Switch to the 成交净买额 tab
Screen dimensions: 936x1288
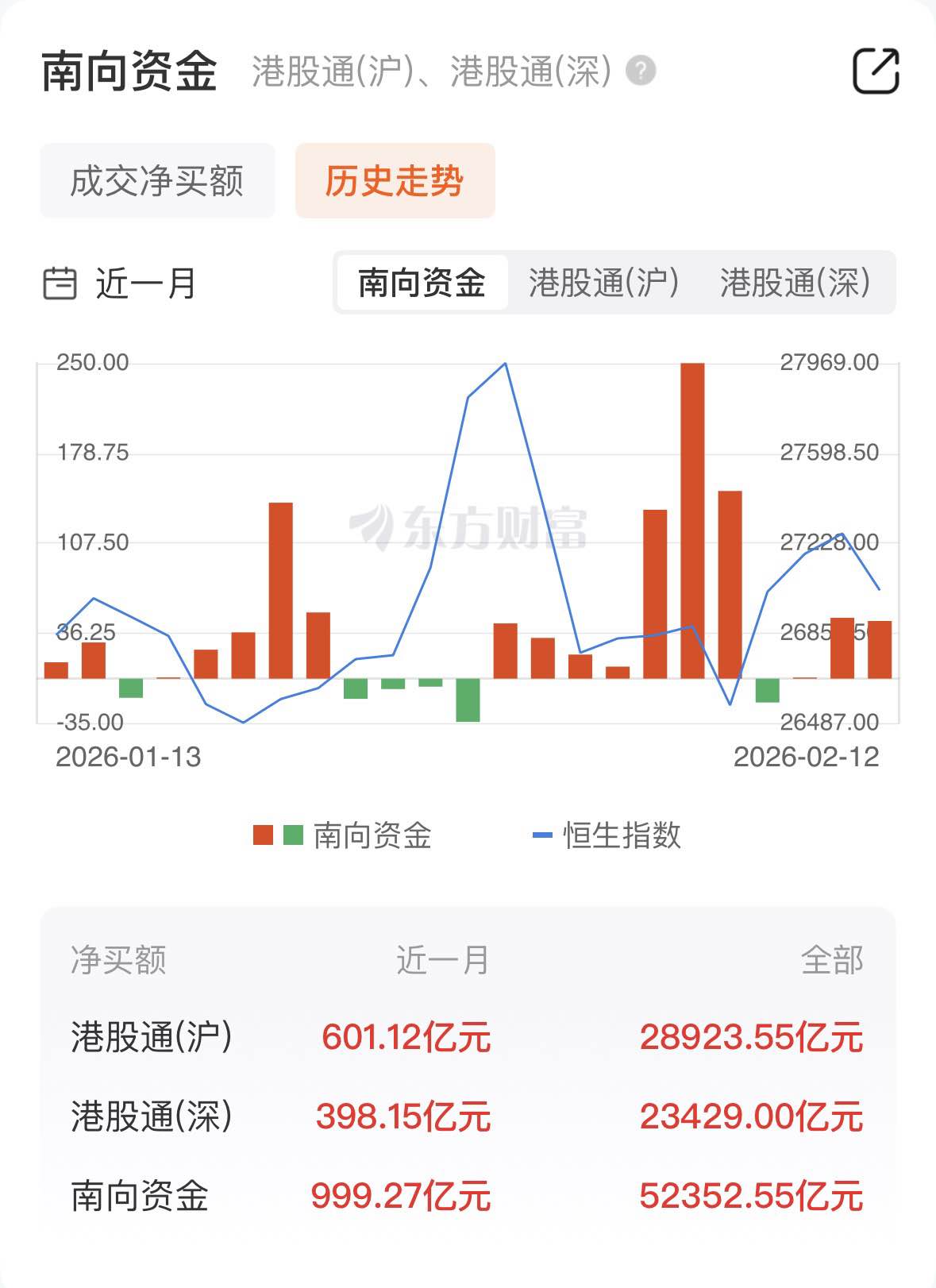[157, 181]
